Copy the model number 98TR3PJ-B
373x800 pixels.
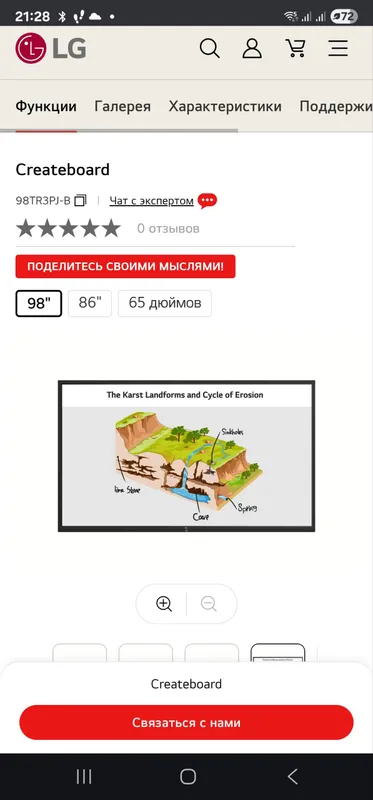pos(81,201)
